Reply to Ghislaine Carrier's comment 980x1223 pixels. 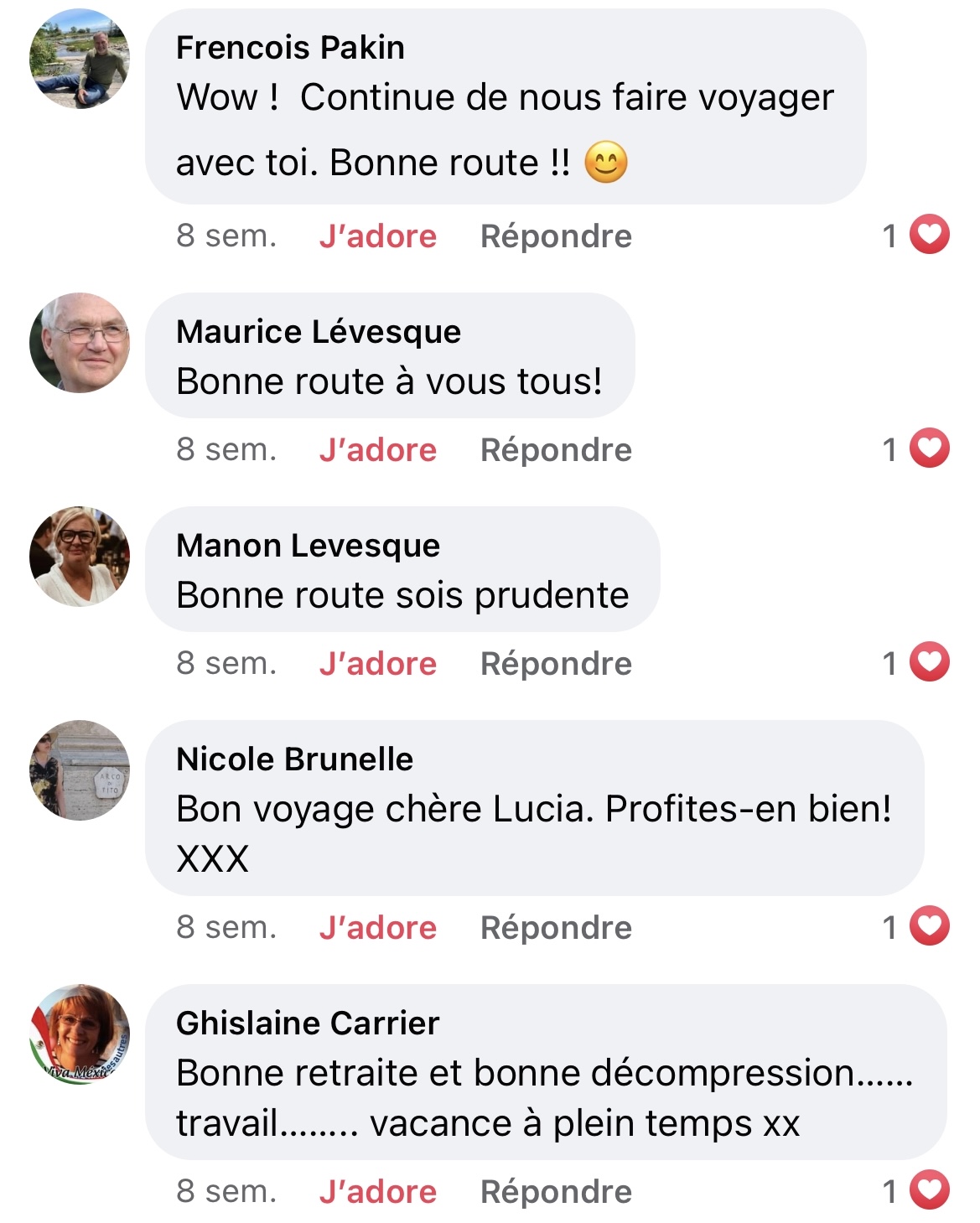coord(556,1192)
